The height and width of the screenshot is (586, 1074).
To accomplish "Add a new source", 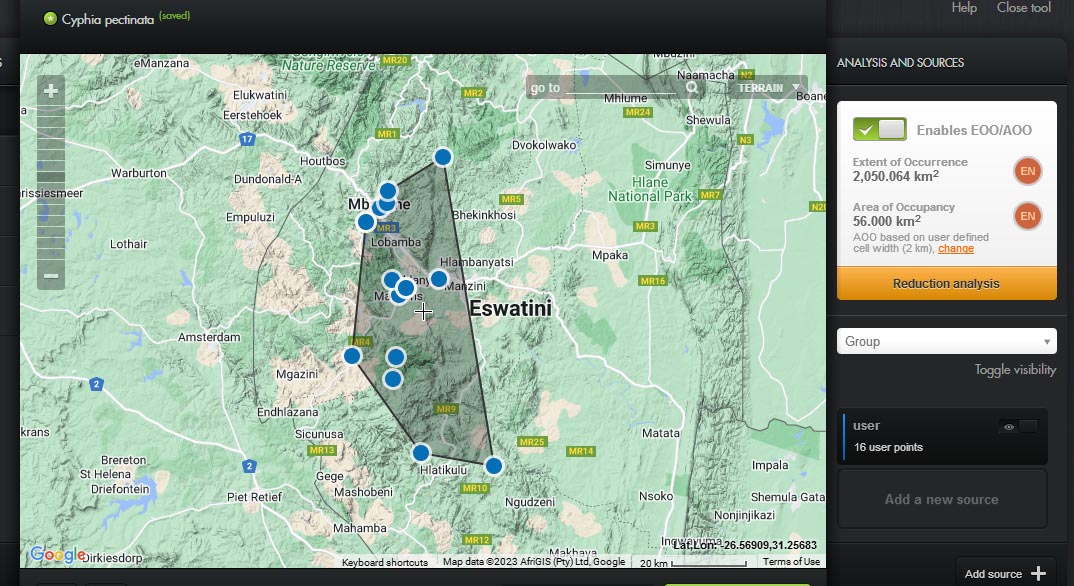I will [941, 499].
